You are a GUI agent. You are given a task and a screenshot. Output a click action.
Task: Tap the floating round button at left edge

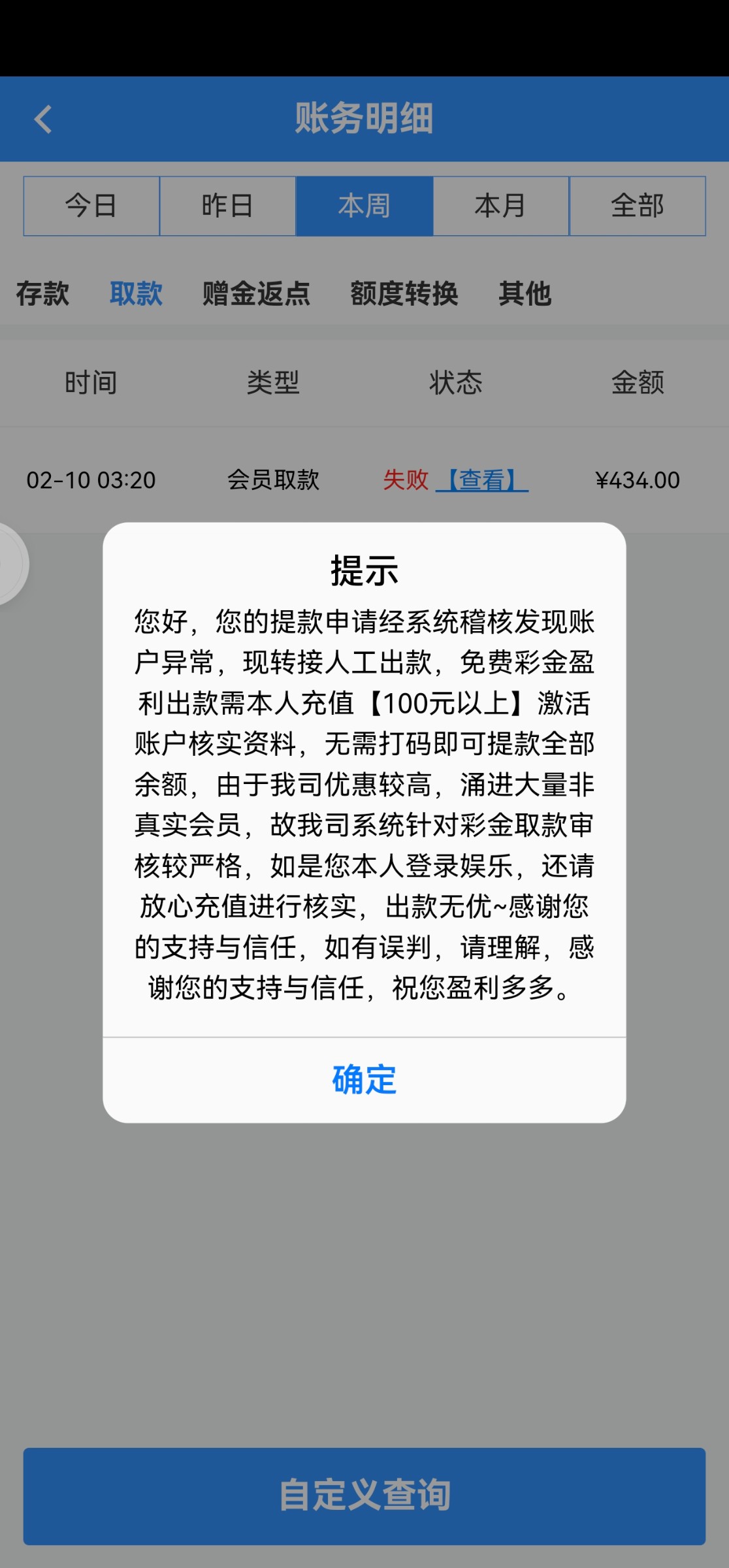(x=10, y=564)
